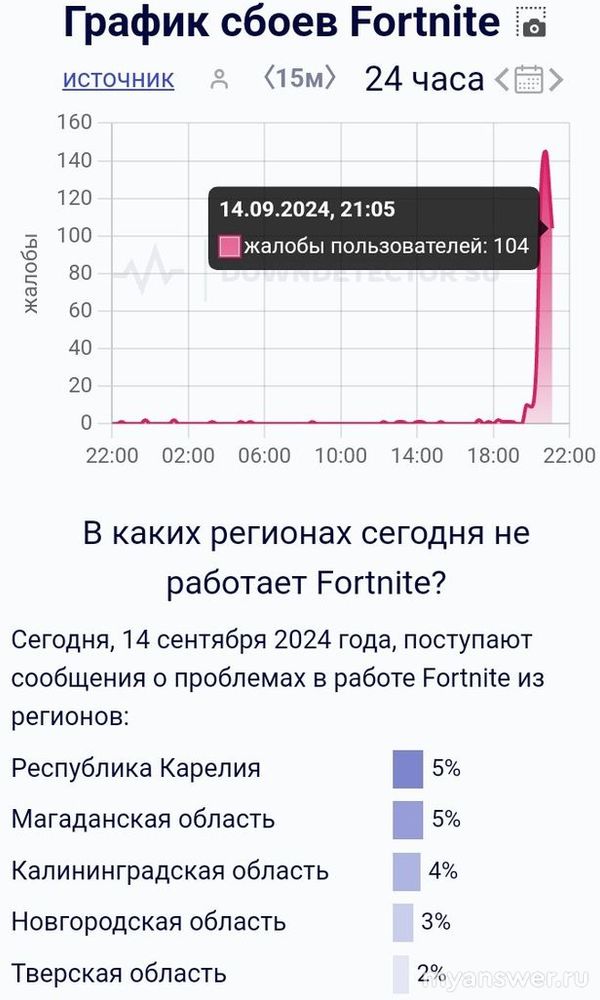Open the источник link
Viewport: 600px width, 1000px height.
[x=118, y=79]
